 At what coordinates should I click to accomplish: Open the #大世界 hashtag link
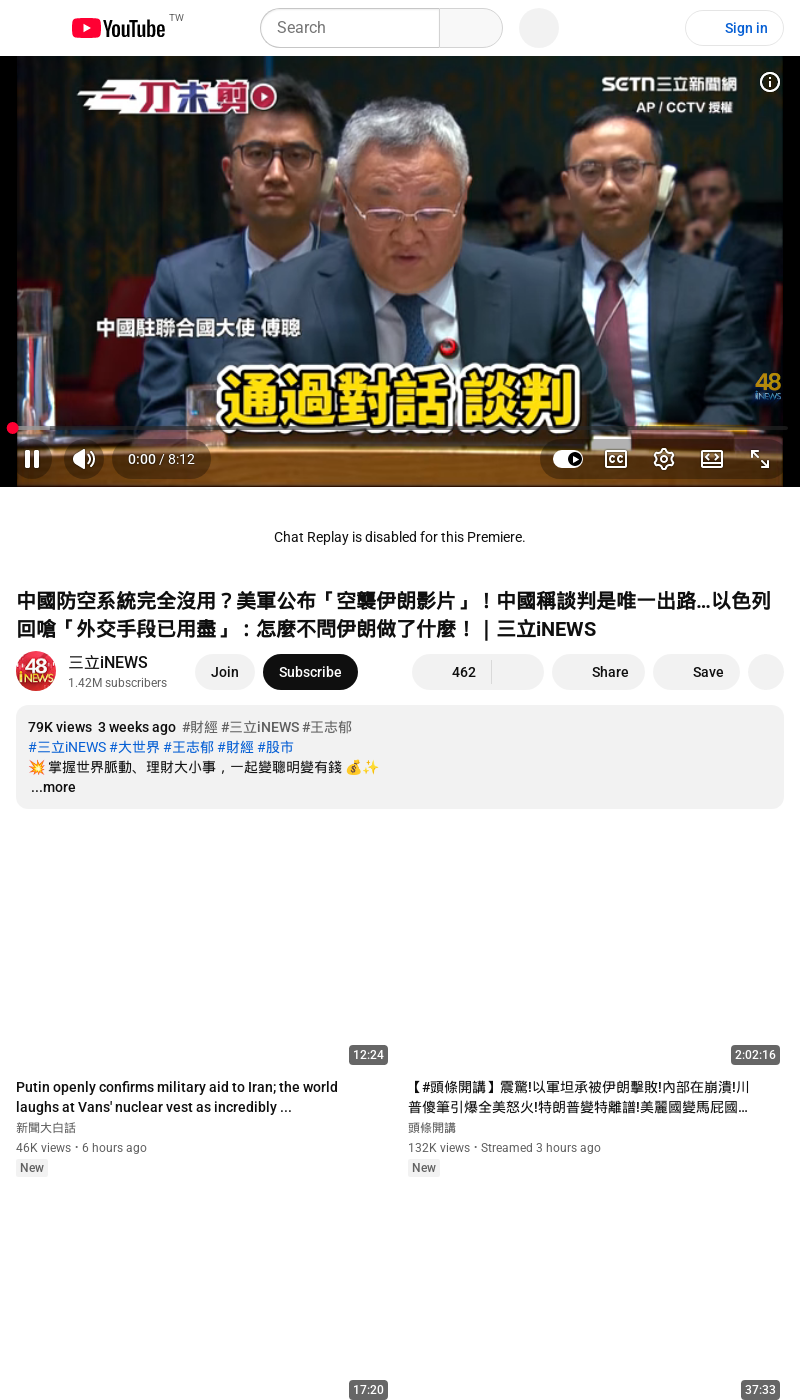click(x=134, y=747)
